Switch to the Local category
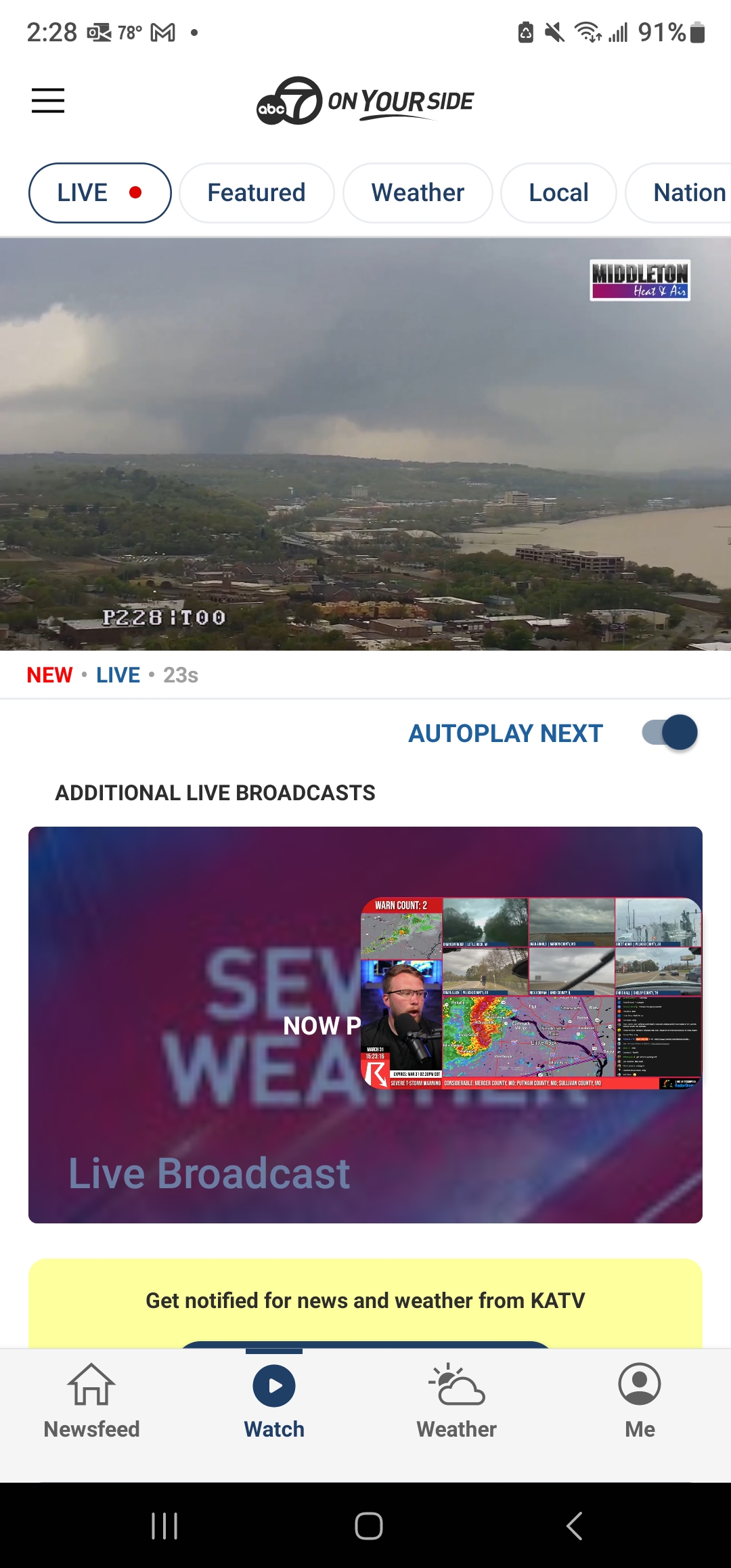 558,193
